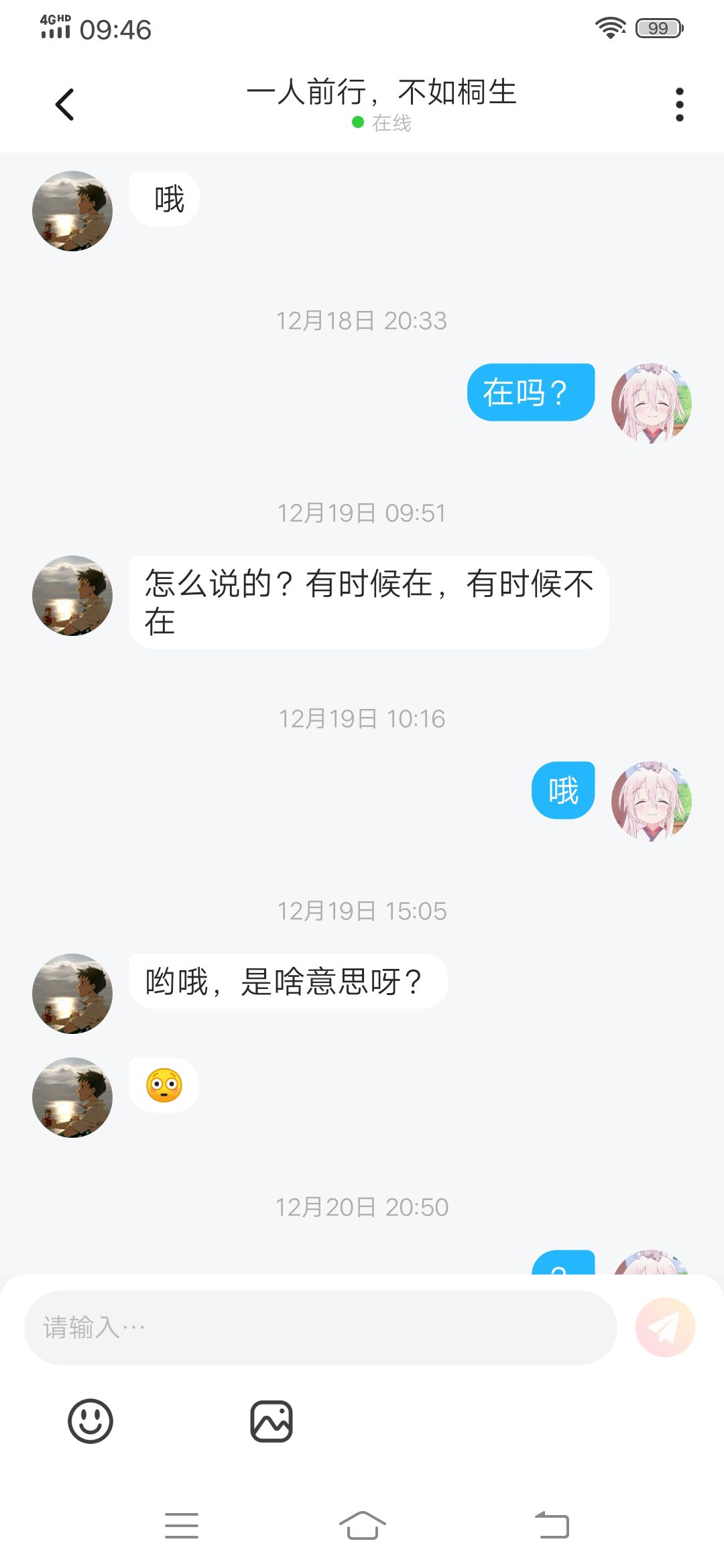This screenshot has width=724, height=1568.
Task: Open the three-dot overflow menu
Action: click(679, 105)
